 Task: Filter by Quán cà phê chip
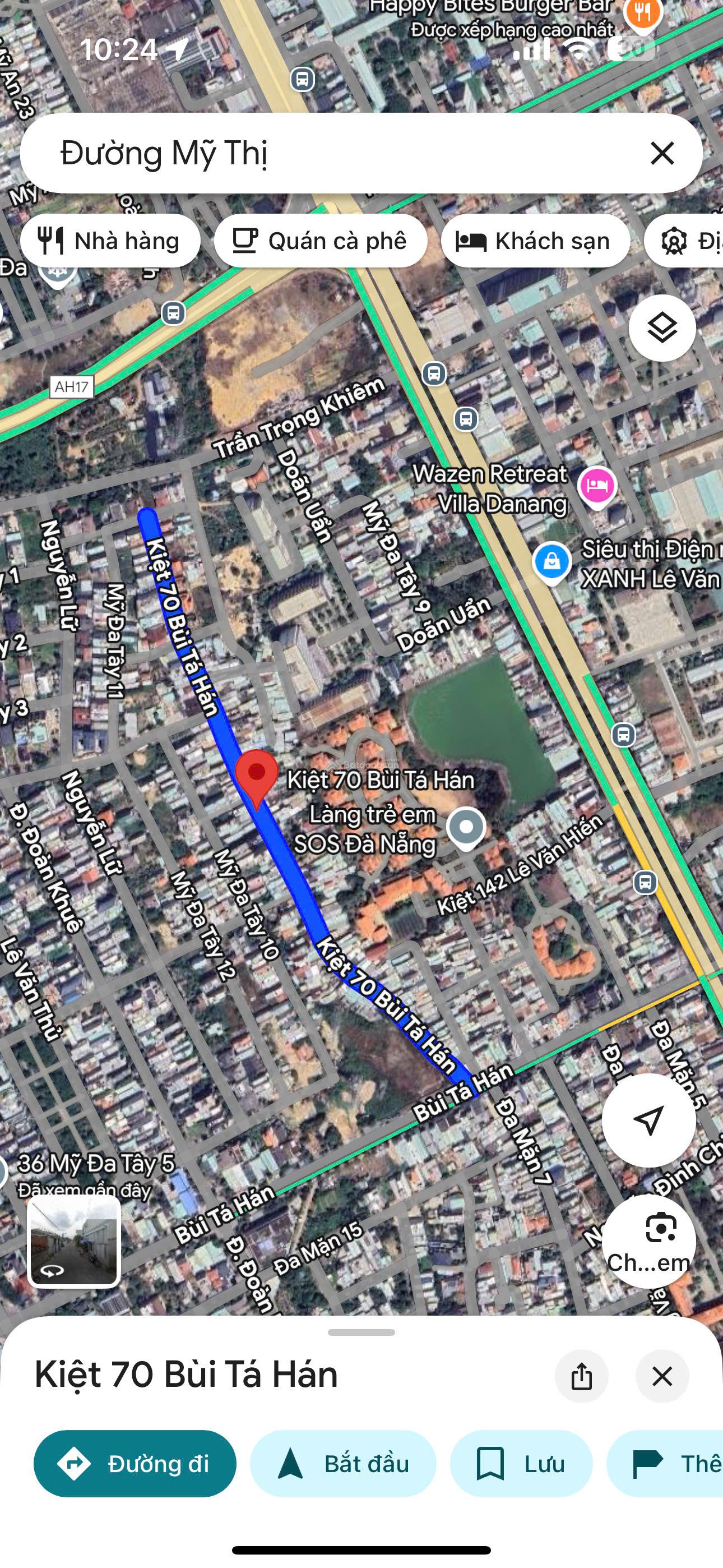320,241
